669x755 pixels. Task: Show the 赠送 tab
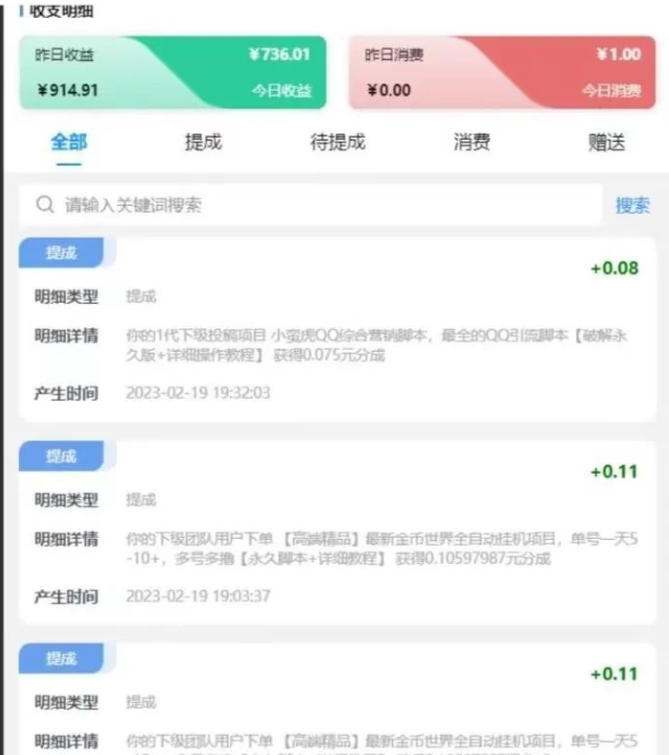click(606, 142)
